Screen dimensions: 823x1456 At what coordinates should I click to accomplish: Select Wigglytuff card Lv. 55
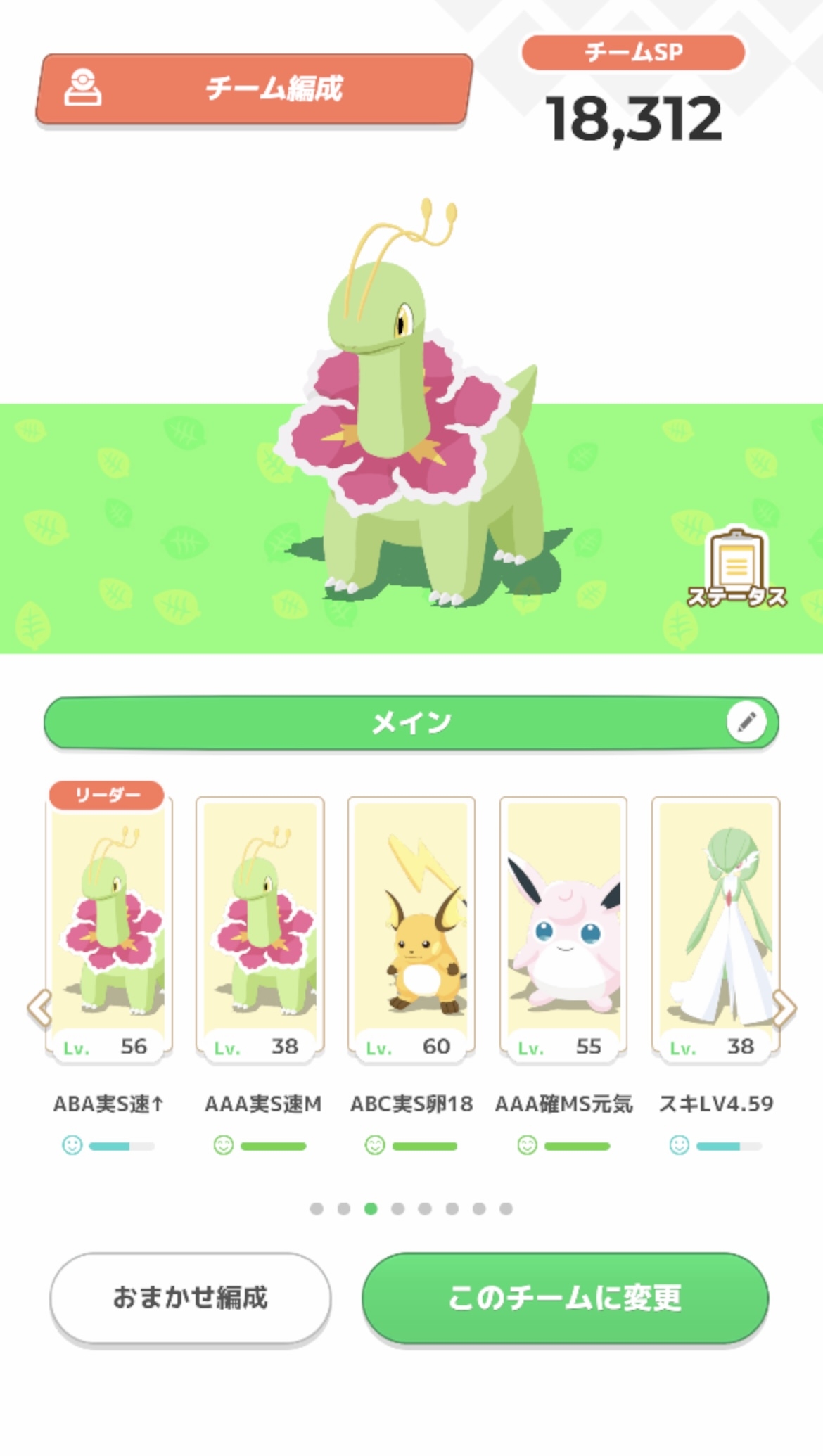point(563,928)
